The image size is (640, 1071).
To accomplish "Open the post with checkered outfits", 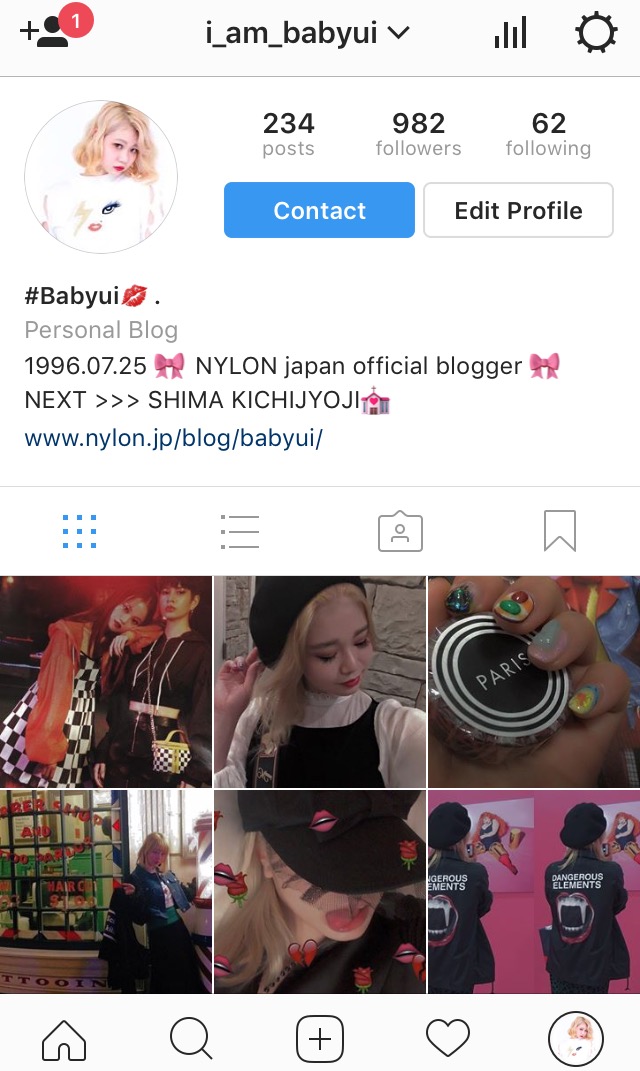I will click(x=105, y=681).
